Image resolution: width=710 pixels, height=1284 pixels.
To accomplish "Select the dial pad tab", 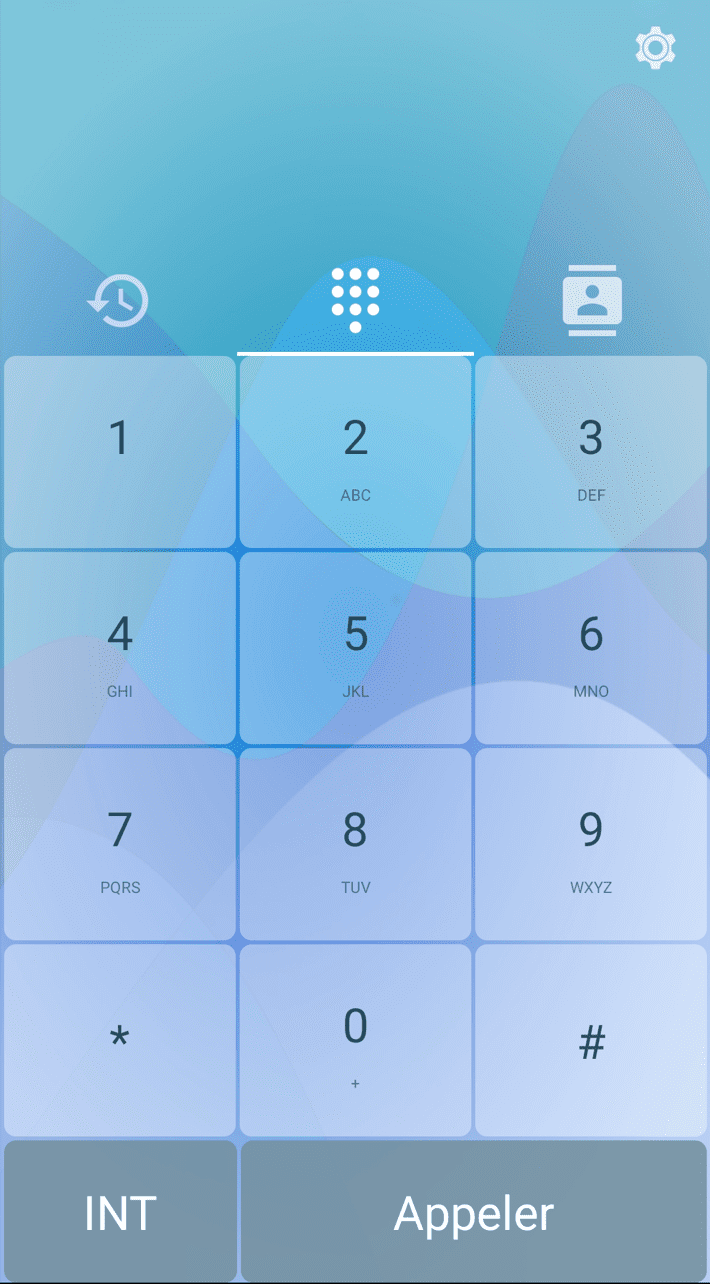I will 355,300.
